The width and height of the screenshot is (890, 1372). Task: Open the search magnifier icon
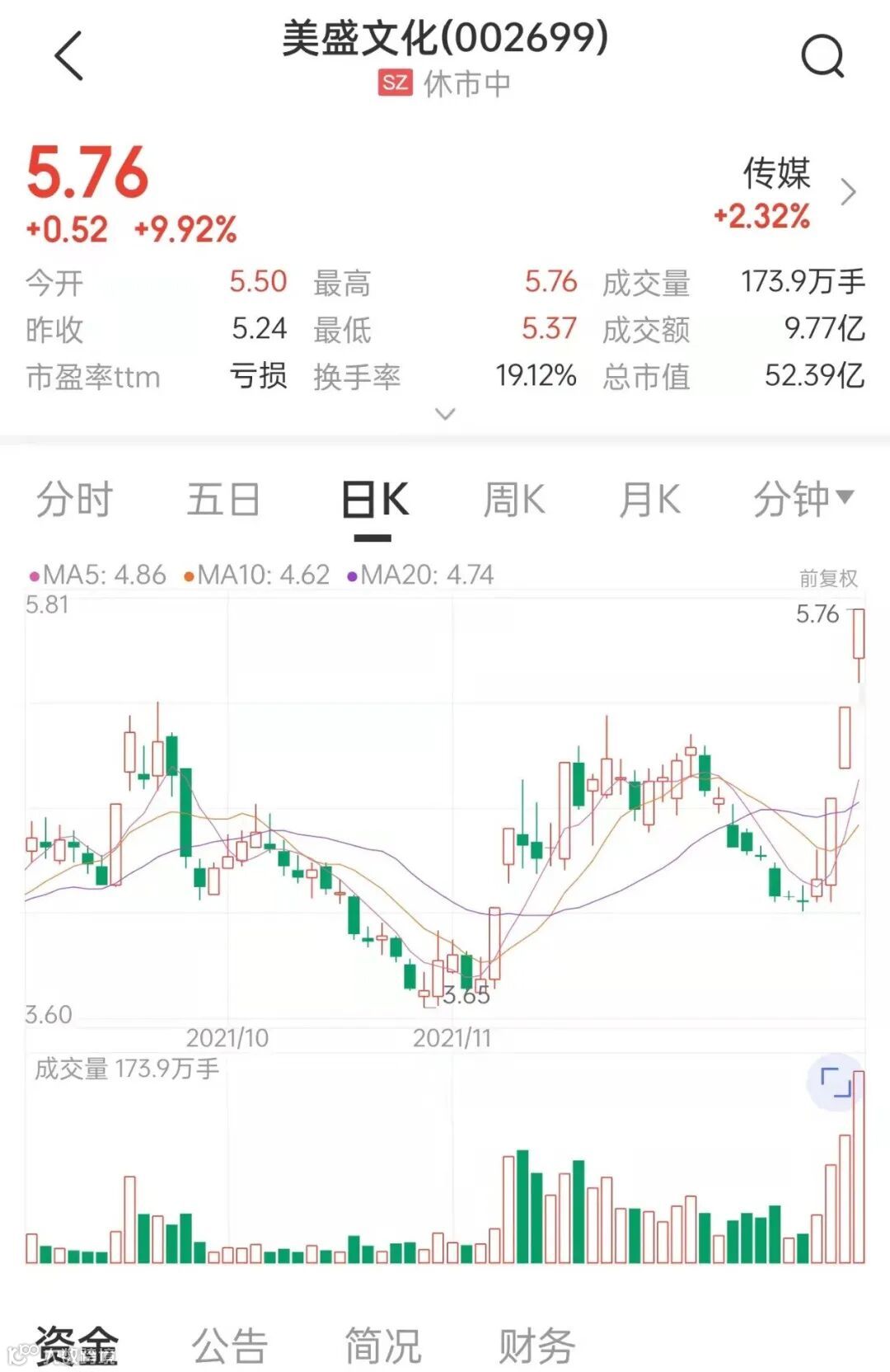pos(822,56)
